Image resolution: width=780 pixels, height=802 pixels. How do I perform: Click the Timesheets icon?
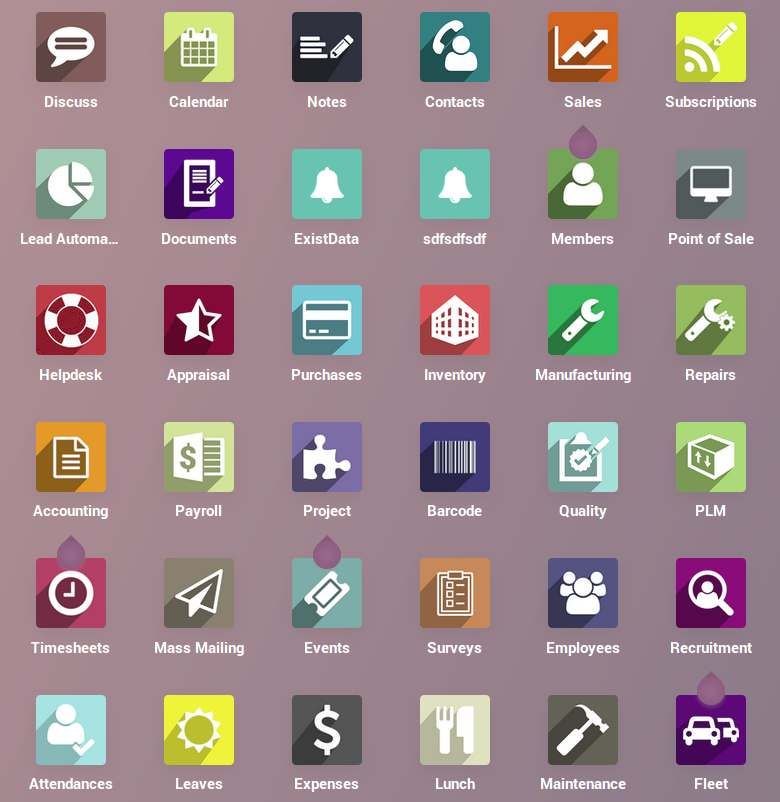point(71,593)
